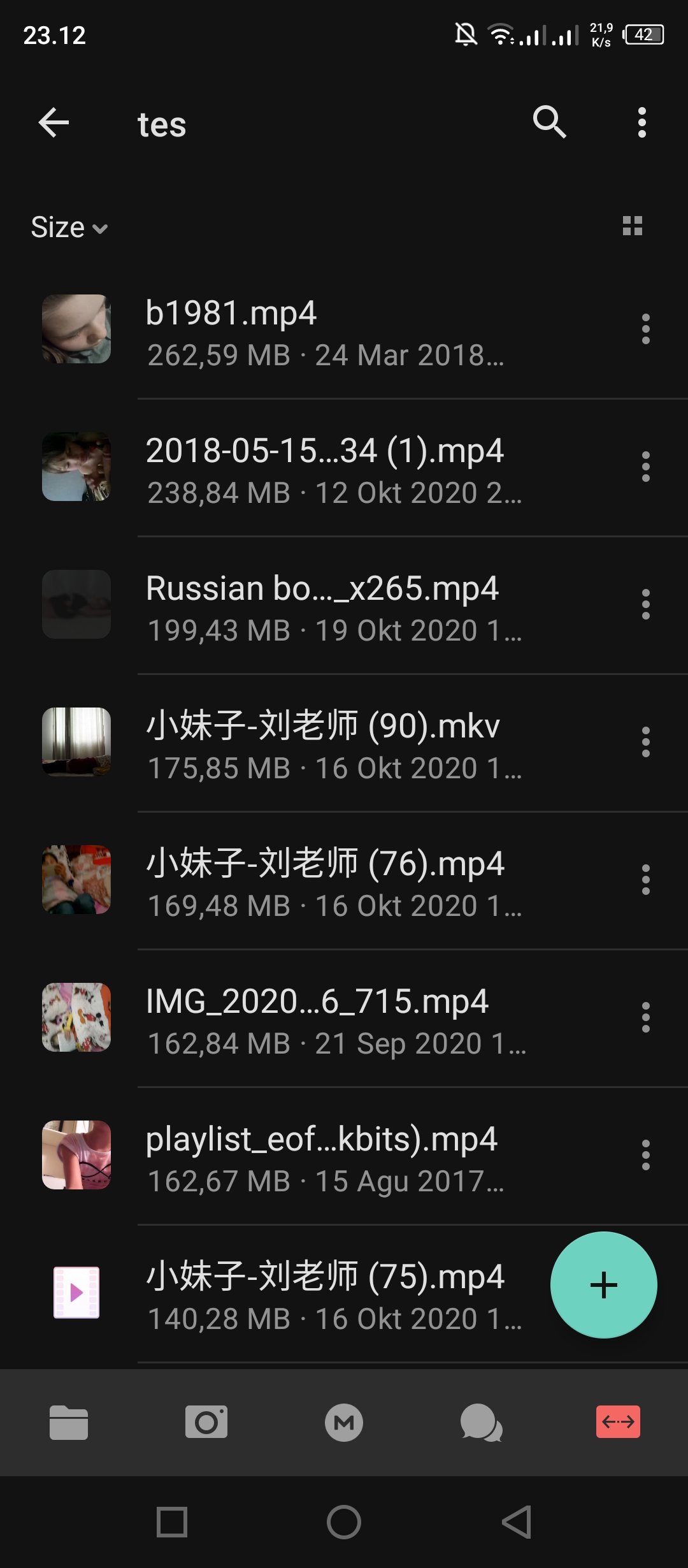Switch to the MEGA home tab

point(344,1422)
